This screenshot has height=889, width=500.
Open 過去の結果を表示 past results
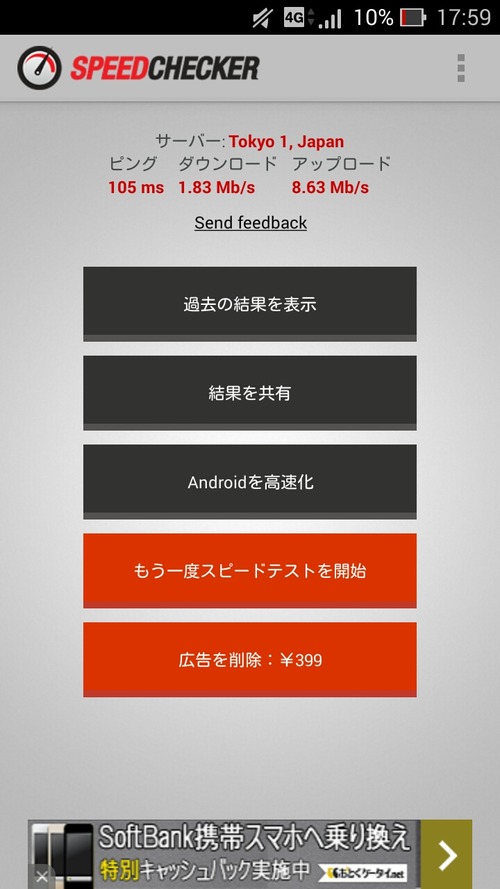click(x=250, y=304)
